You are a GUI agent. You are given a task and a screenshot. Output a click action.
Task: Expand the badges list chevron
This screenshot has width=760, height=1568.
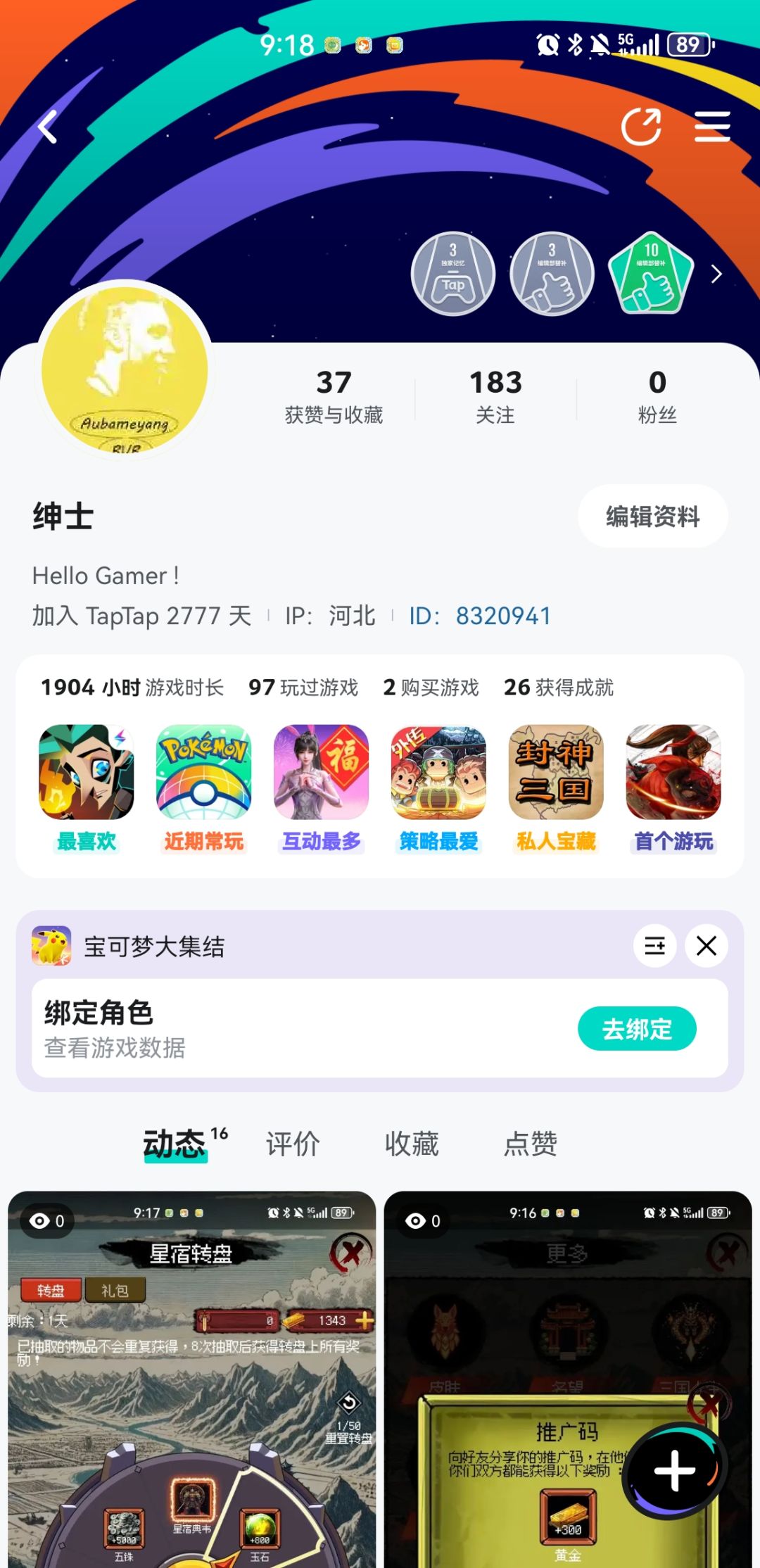[x=716, y=274]
